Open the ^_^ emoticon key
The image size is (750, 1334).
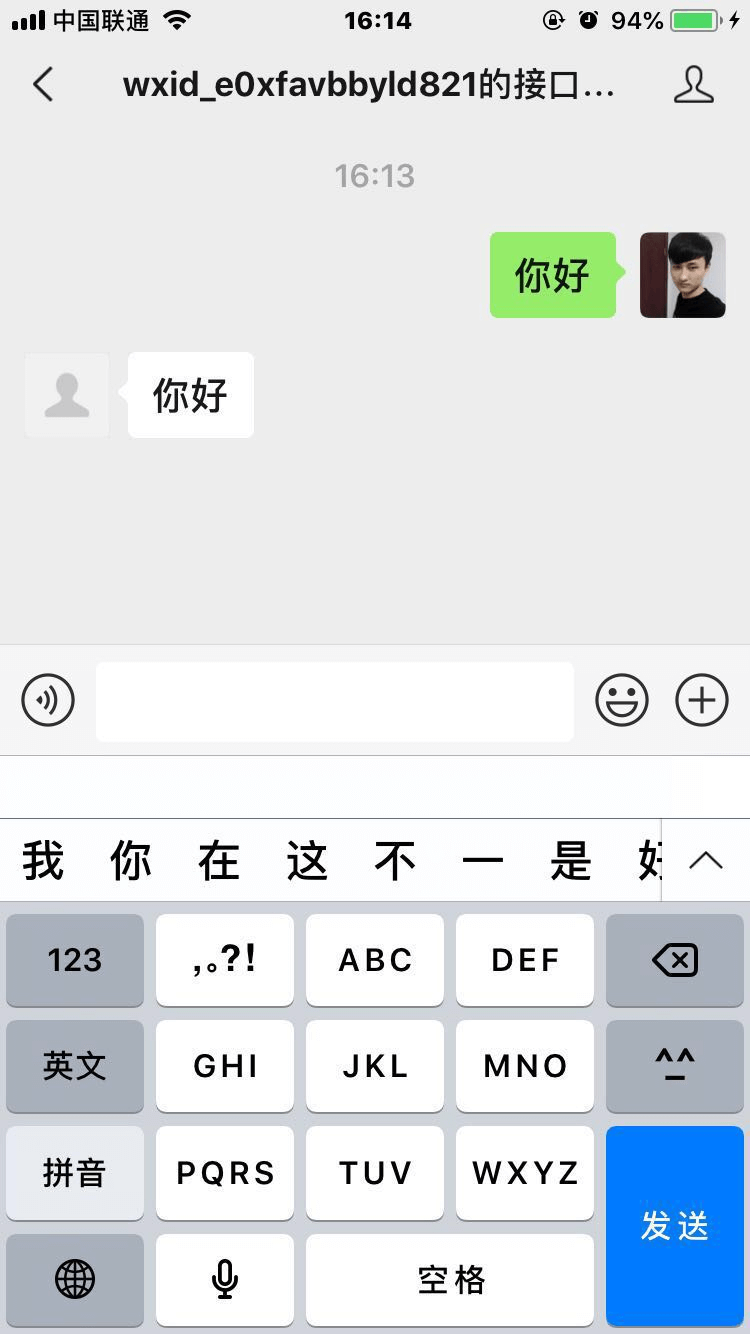click(675, 1066)
